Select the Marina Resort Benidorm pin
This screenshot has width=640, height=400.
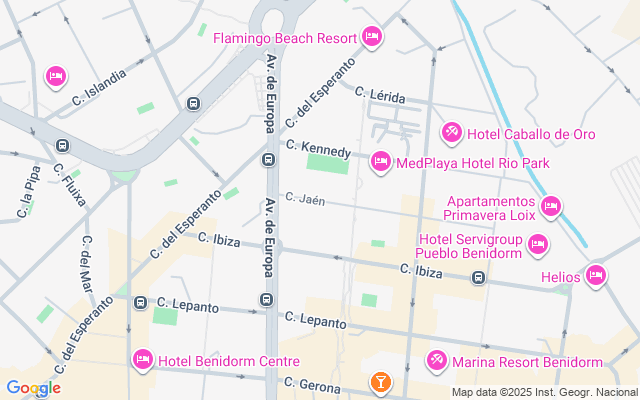(437, 360)
